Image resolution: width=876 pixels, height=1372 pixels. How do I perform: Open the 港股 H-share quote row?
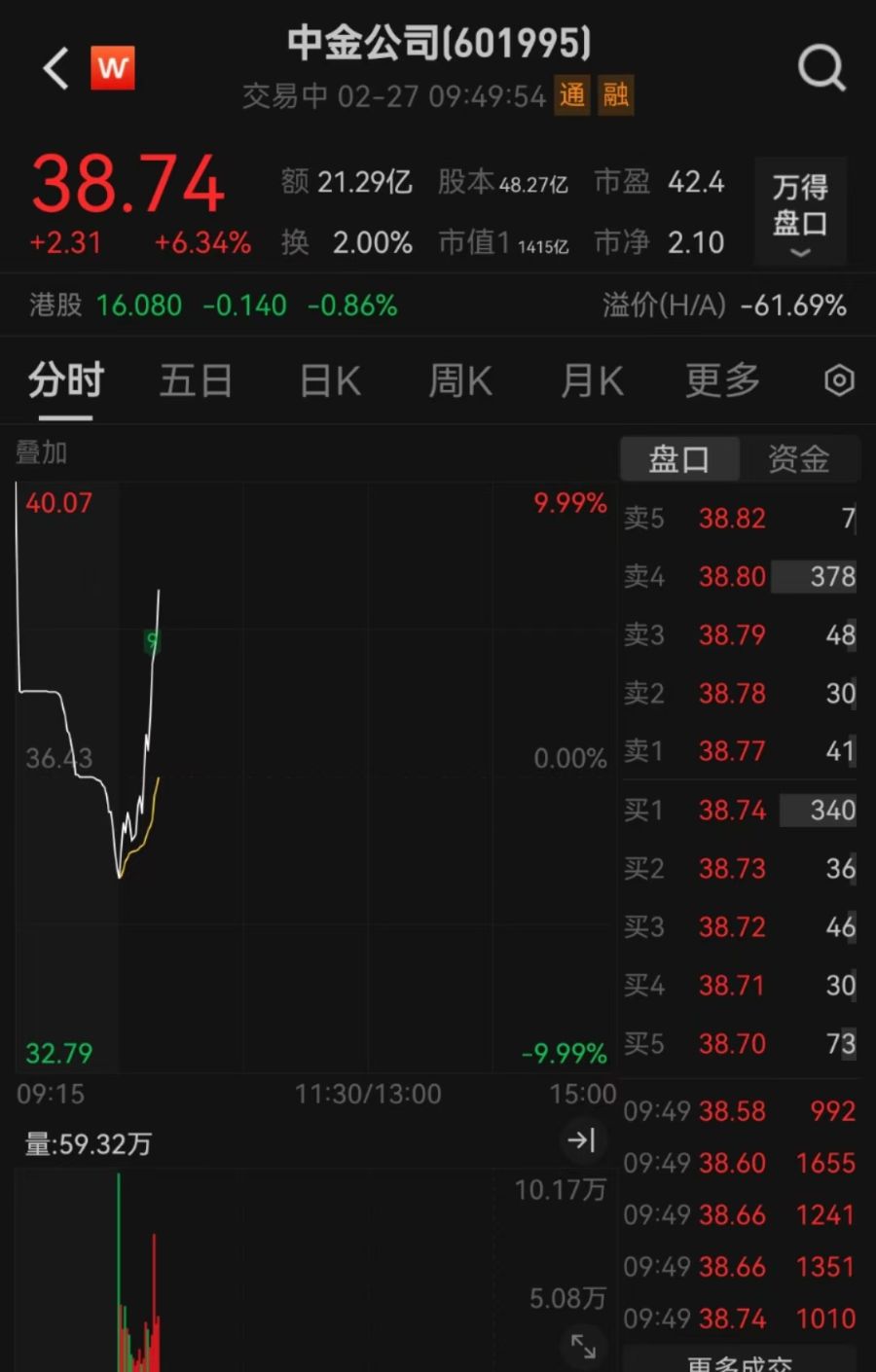pyautogui.click(x=214, y=306)
